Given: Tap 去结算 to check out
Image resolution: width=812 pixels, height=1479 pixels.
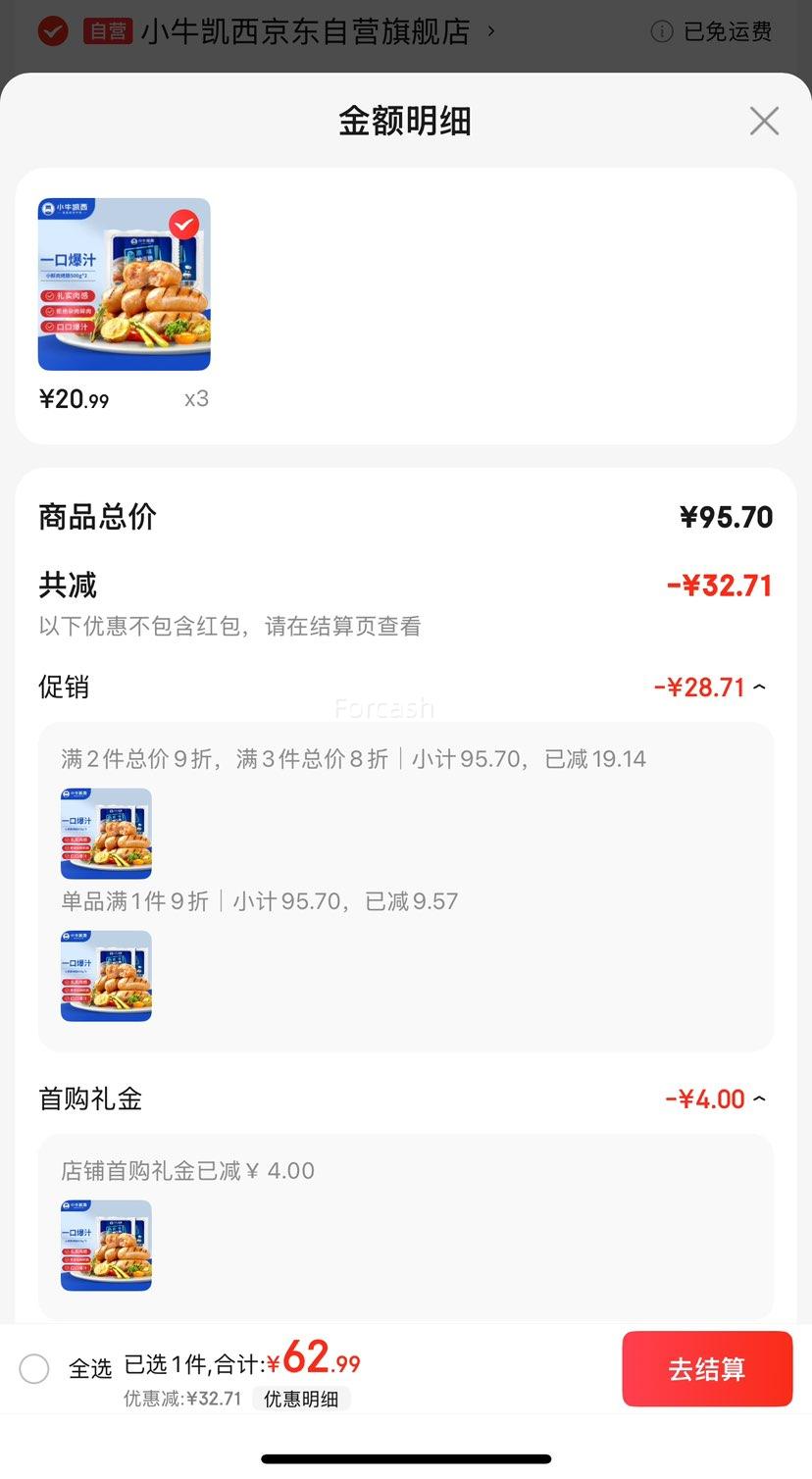Looking at the screenshot, I should pyautogui.click(x=706, y=1369).
